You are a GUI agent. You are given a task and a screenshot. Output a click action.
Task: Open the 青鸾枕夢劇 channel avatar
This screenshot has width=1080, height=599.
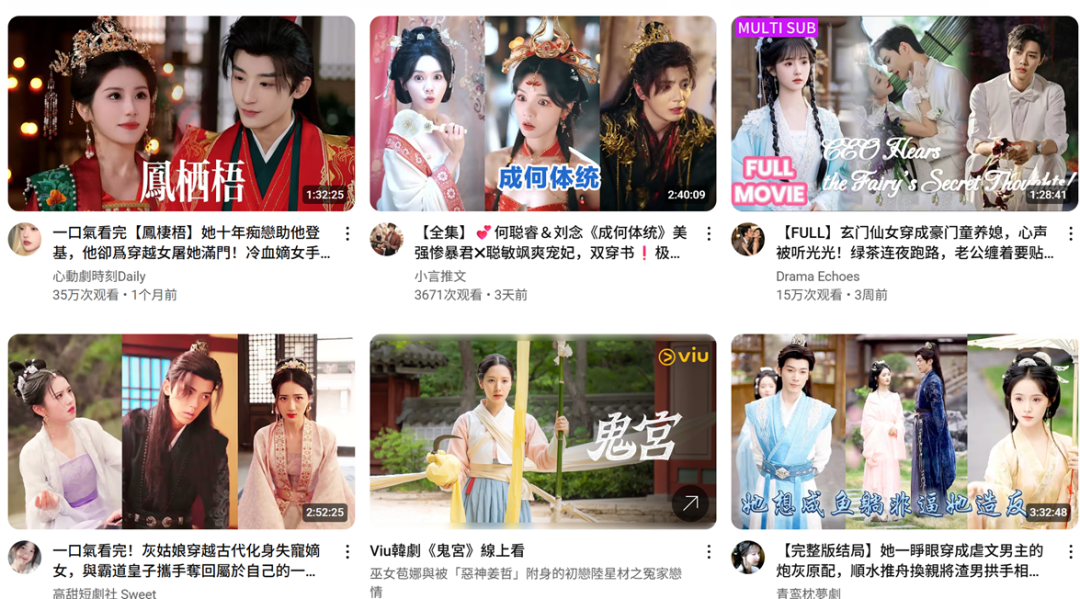coord(748,558)
